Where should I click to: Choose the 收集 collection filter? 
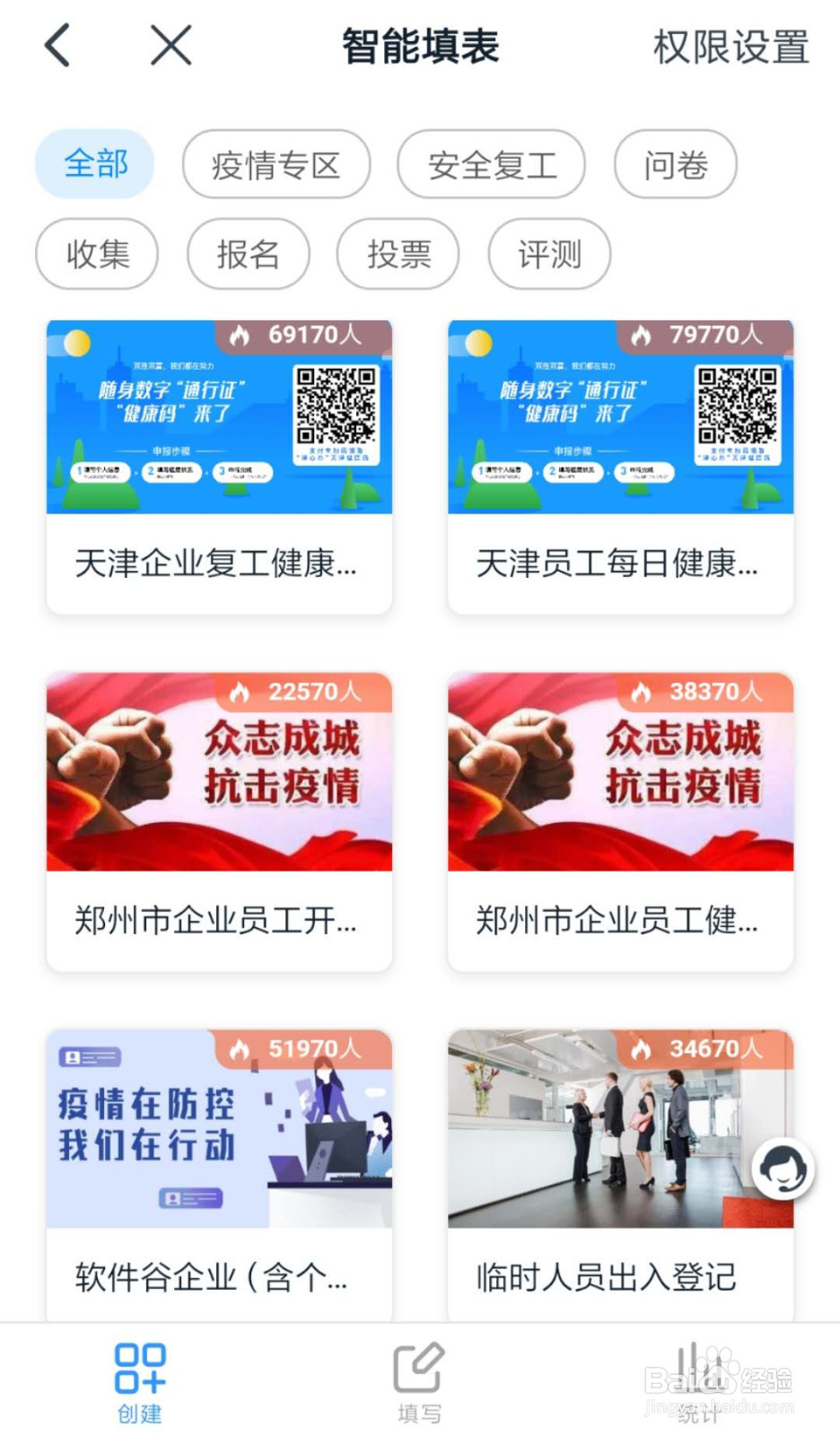(x=96, y=254)
